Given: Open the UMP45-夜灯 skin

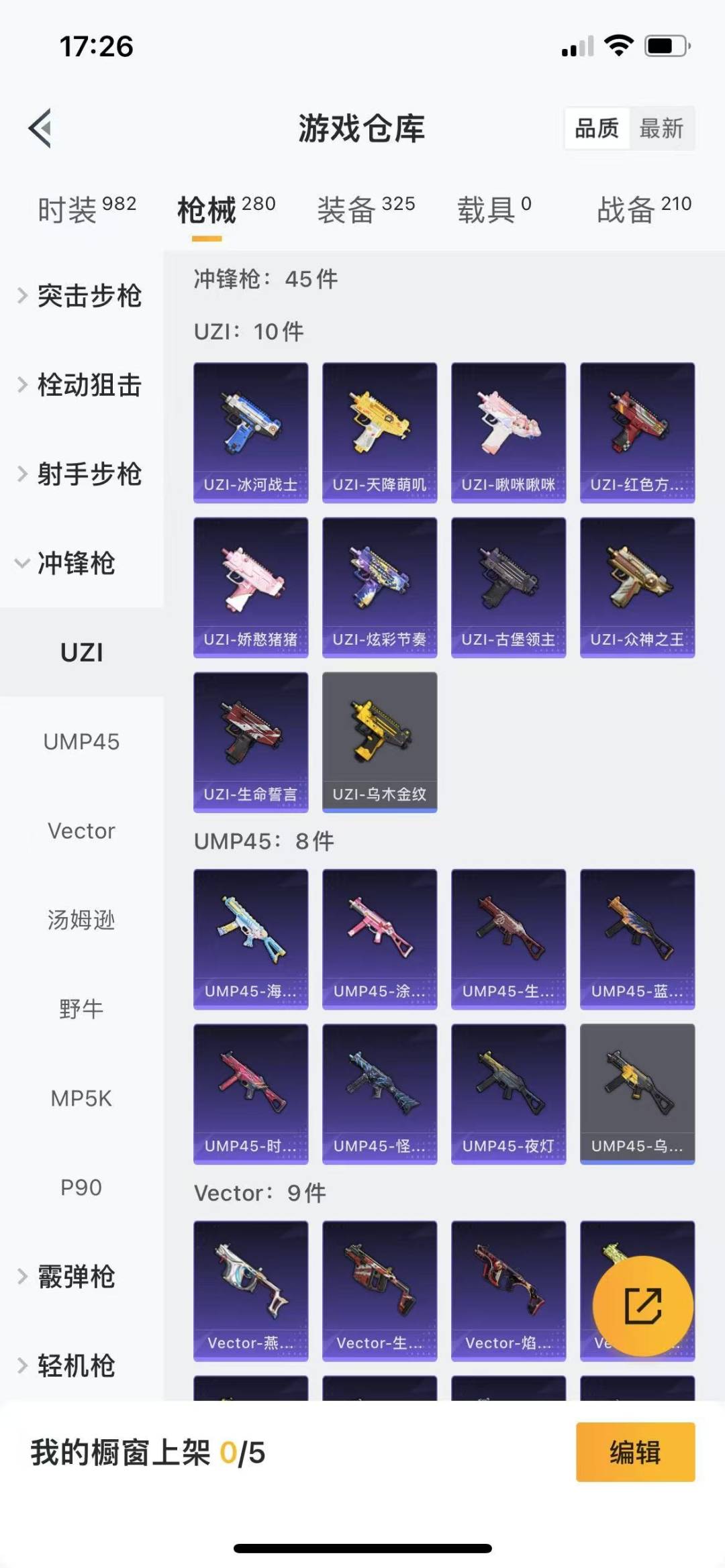Looking at the screenshot, I should pos(509,1094).
